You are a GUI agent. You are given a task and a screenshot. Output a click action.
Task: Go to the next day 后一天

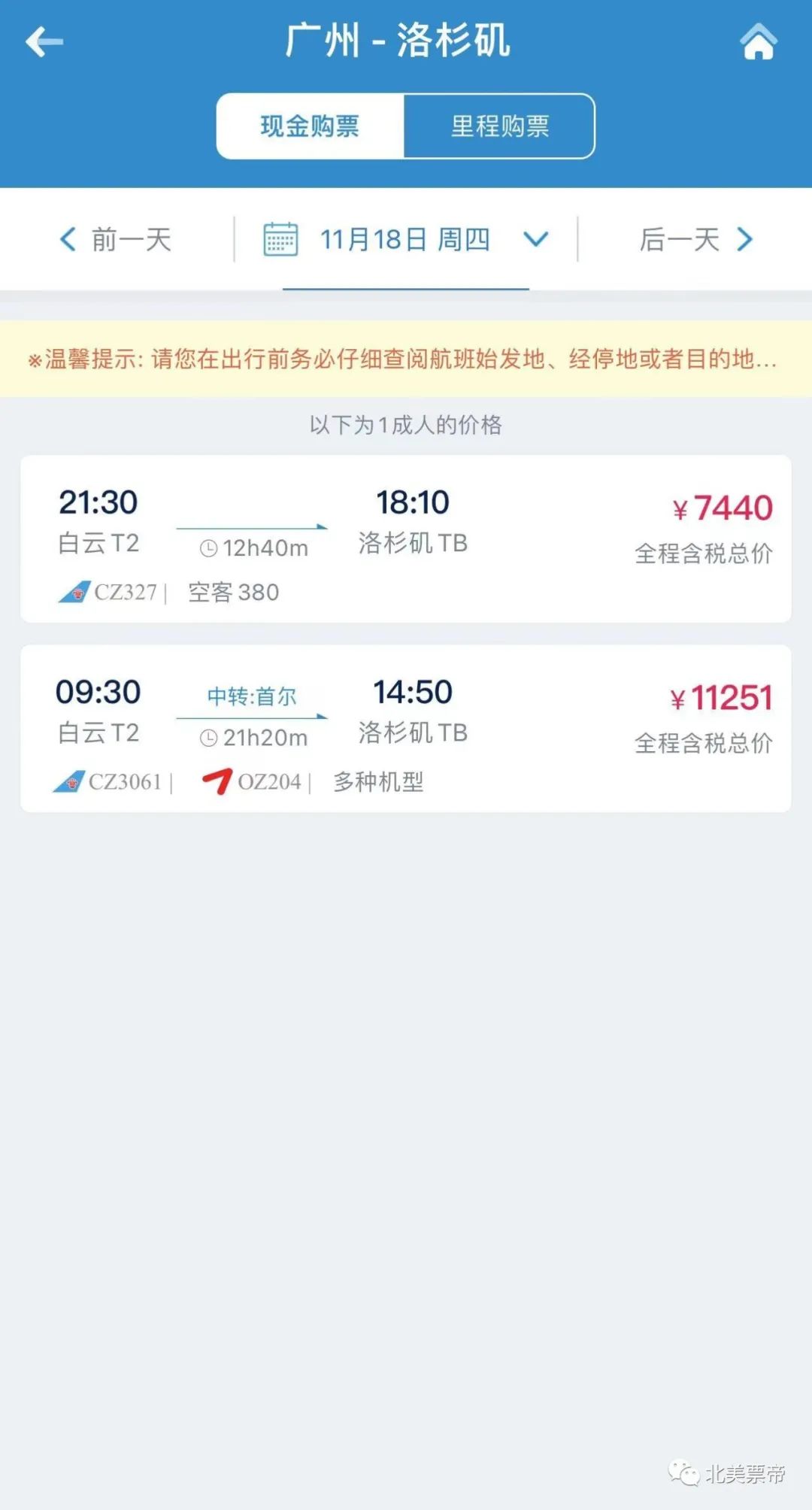coord(695,240)
